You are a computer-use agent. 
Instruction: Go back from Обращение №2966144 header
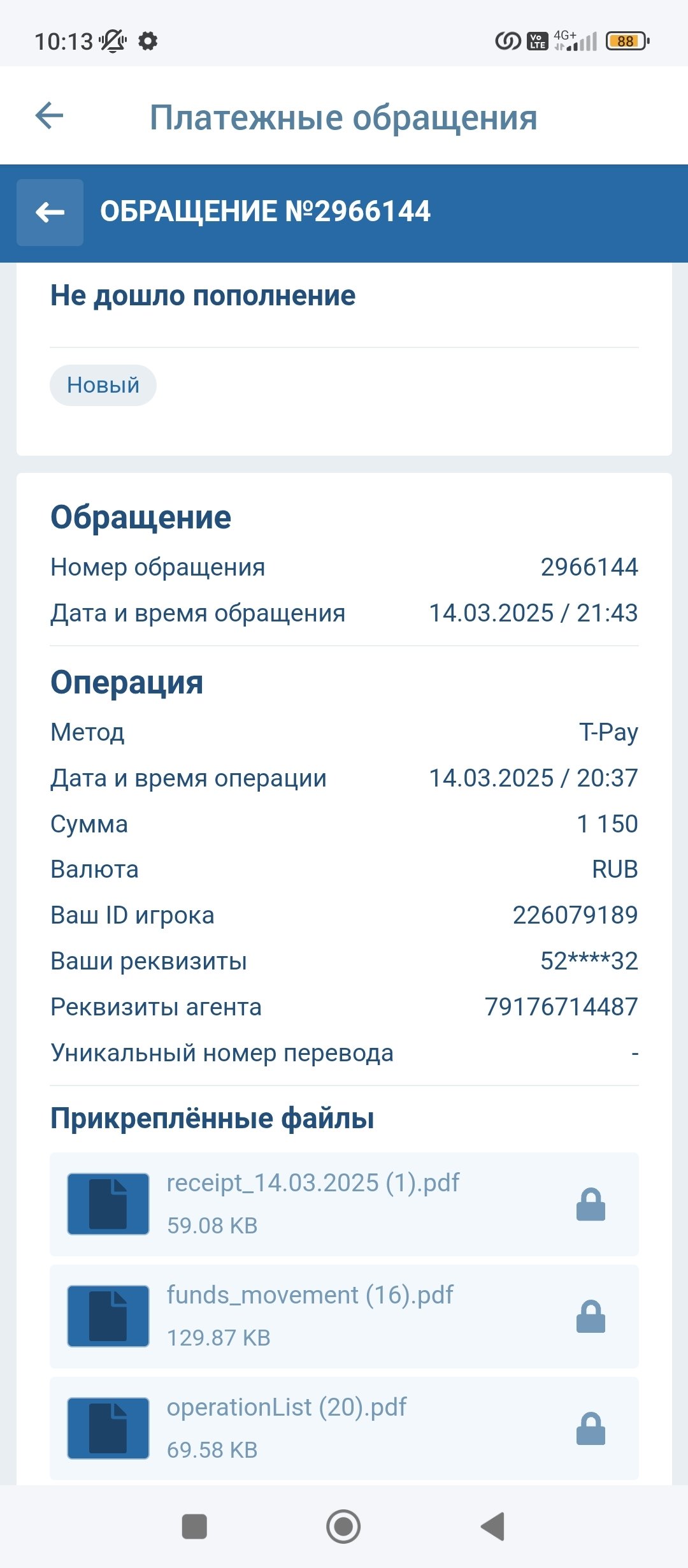pyautogui.click(x=50, y=212)
